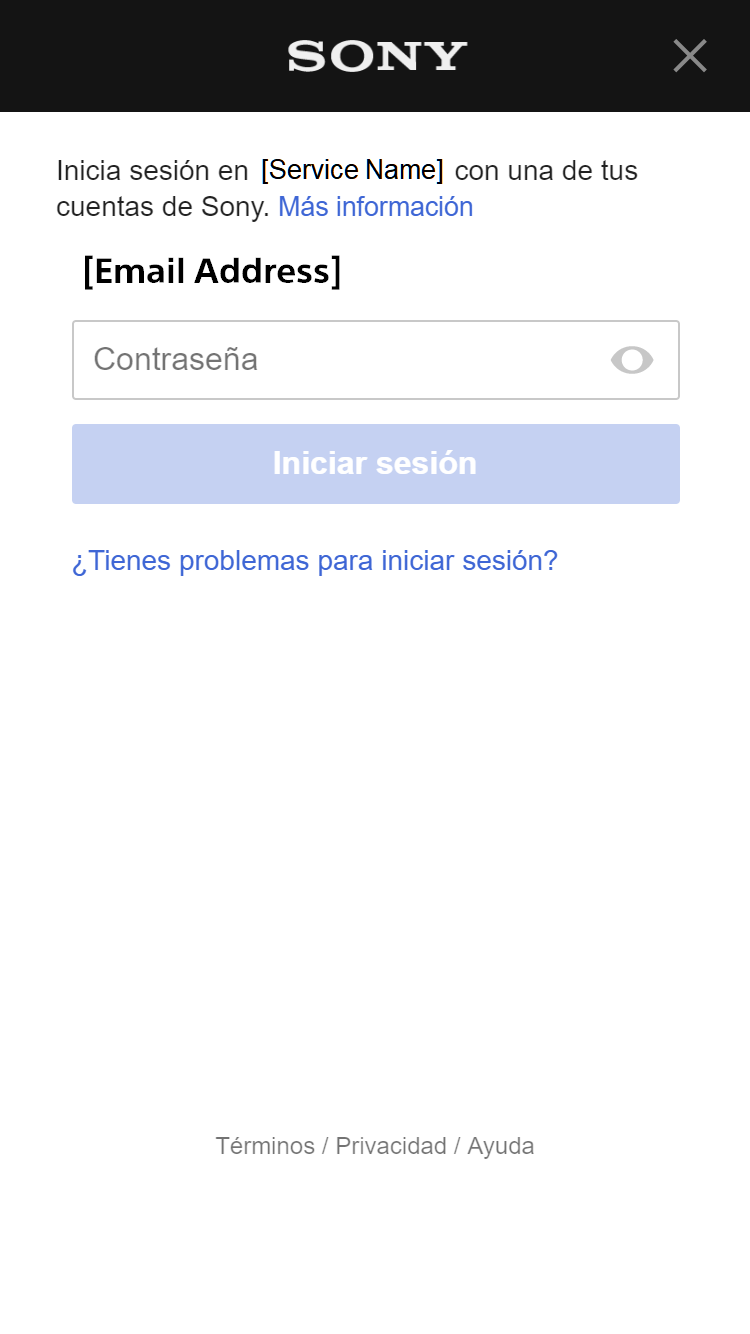Open the Términos link
This screenshot has height=1334, width=750.
click(x=265, y=1146)
